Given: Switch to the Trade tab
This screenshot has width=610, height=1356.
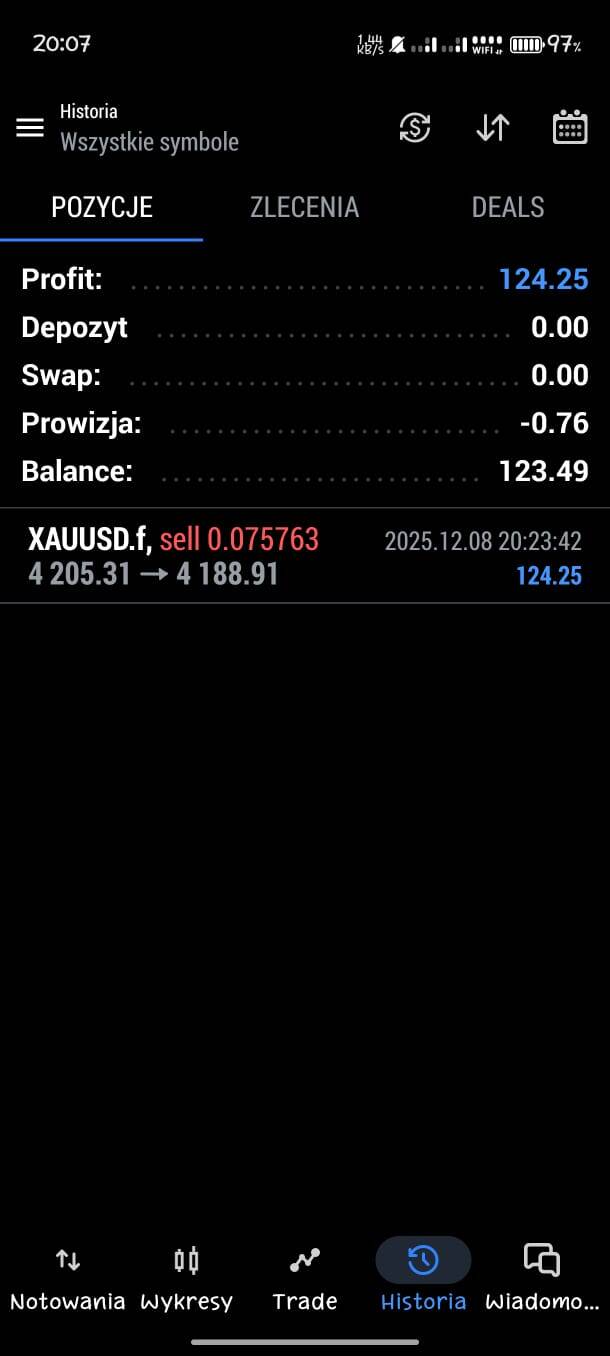Looking at the screenshot, I should click(x=304, y=1278).
